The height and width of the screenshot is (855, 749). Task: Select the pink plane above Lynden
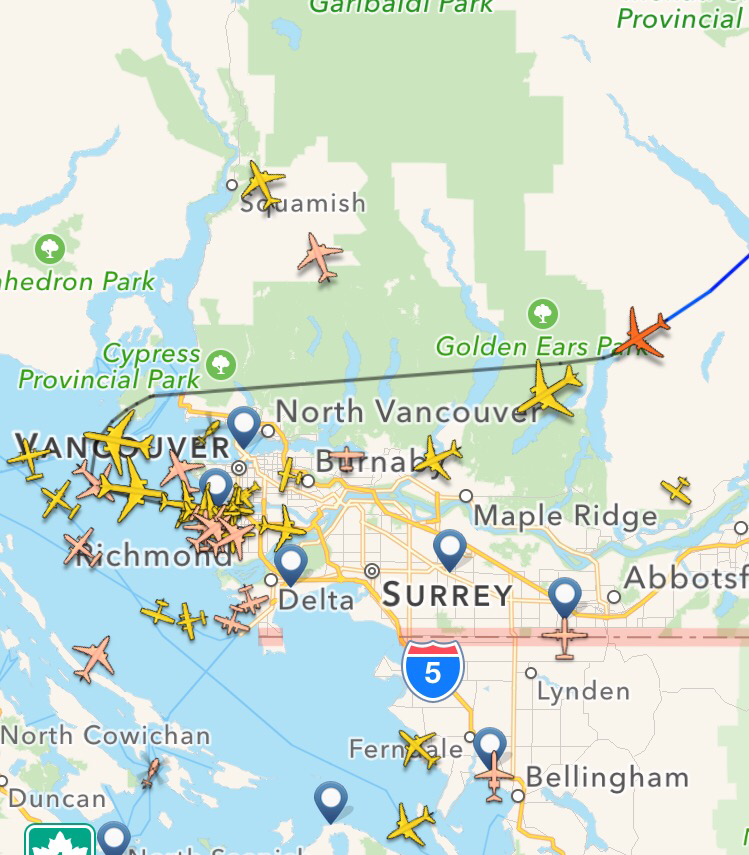coord(565,638)
